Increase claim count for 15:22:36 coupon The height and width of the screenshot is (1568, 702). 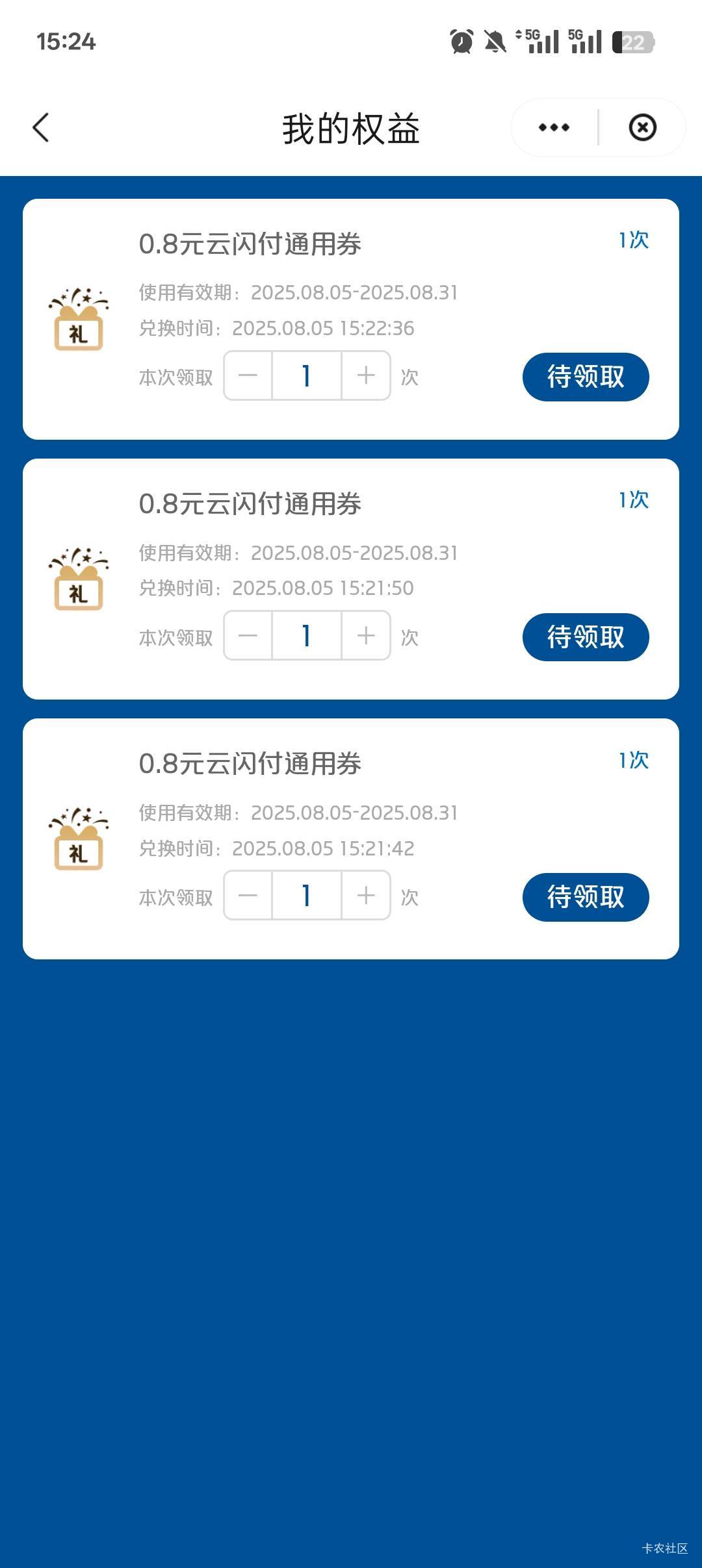(x=366, y=375)
